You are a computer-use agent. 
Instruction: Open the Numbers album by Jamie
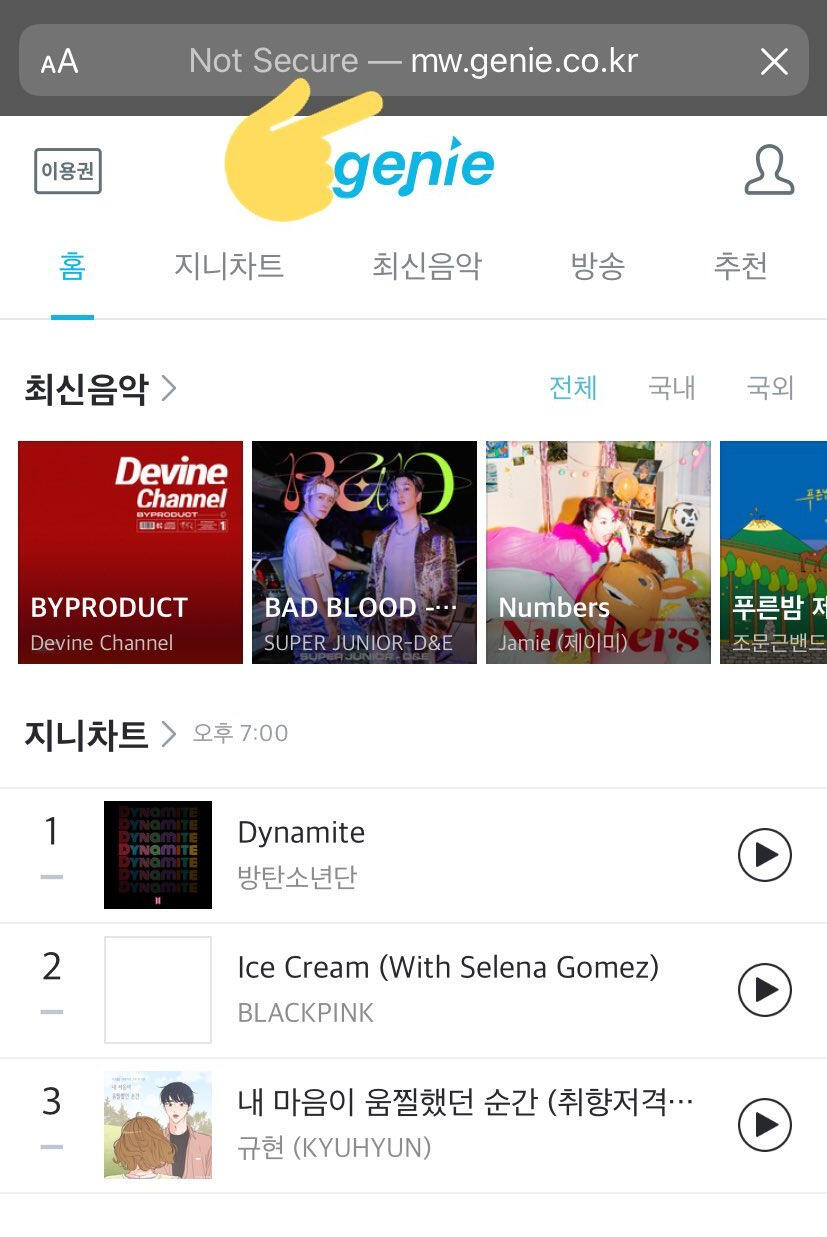pyautogui.click(x=598, y=552)
